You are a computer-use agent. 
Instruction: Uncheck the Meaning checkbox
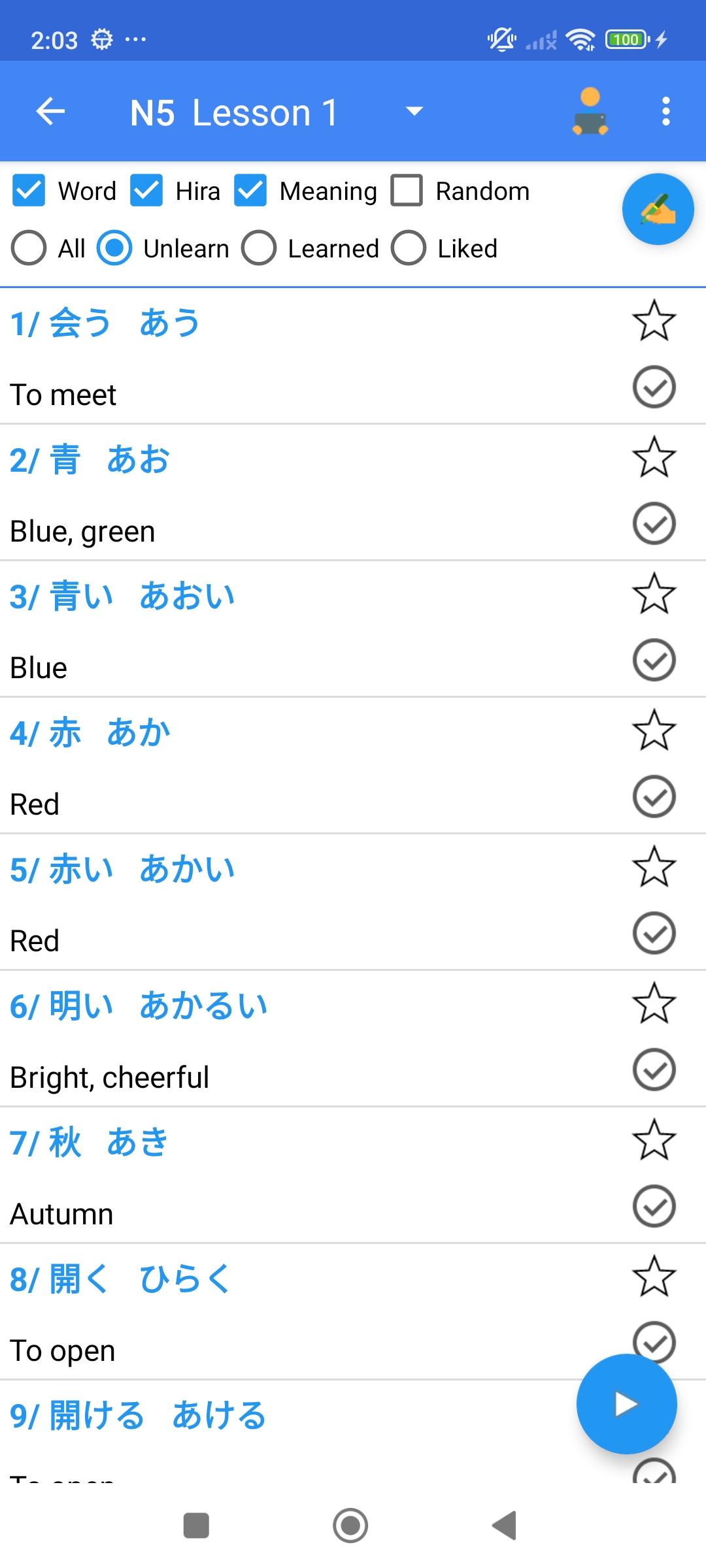251,191
